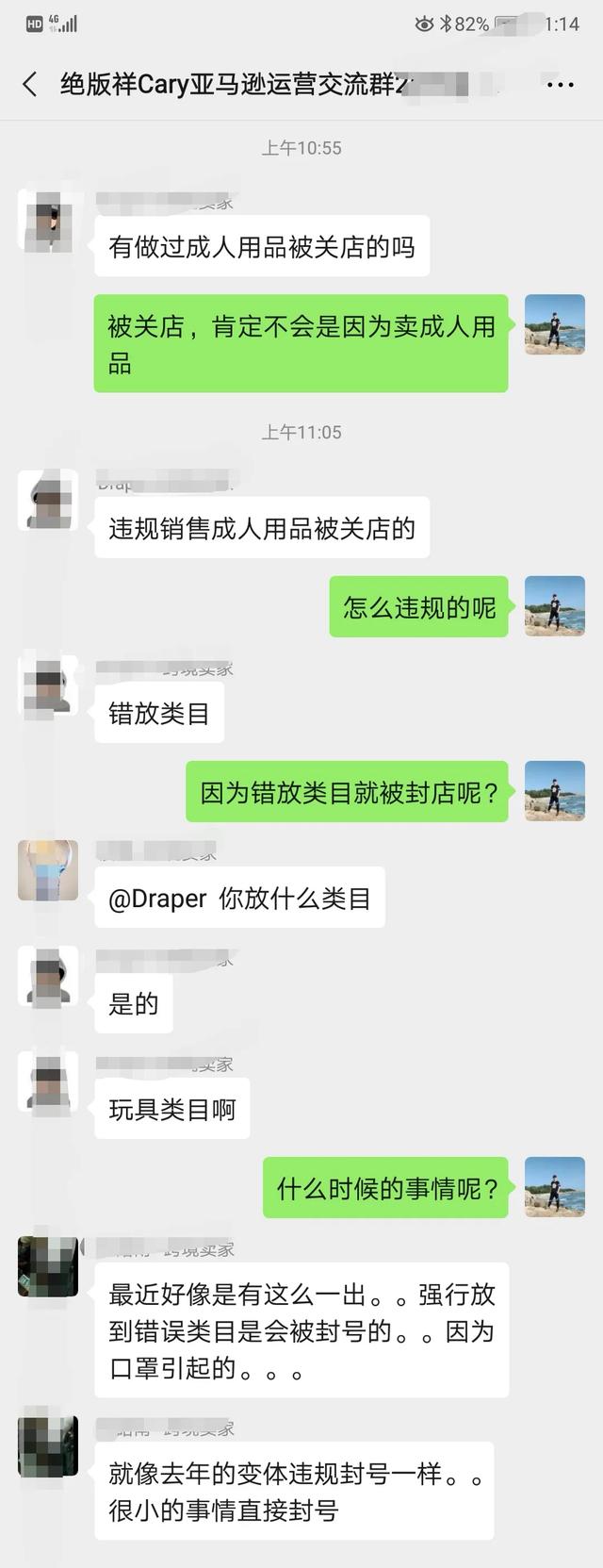The width and height of the screenshot is (603, 1568).
Task: Go back from the group chat
Action: click(x=30, y=84)
